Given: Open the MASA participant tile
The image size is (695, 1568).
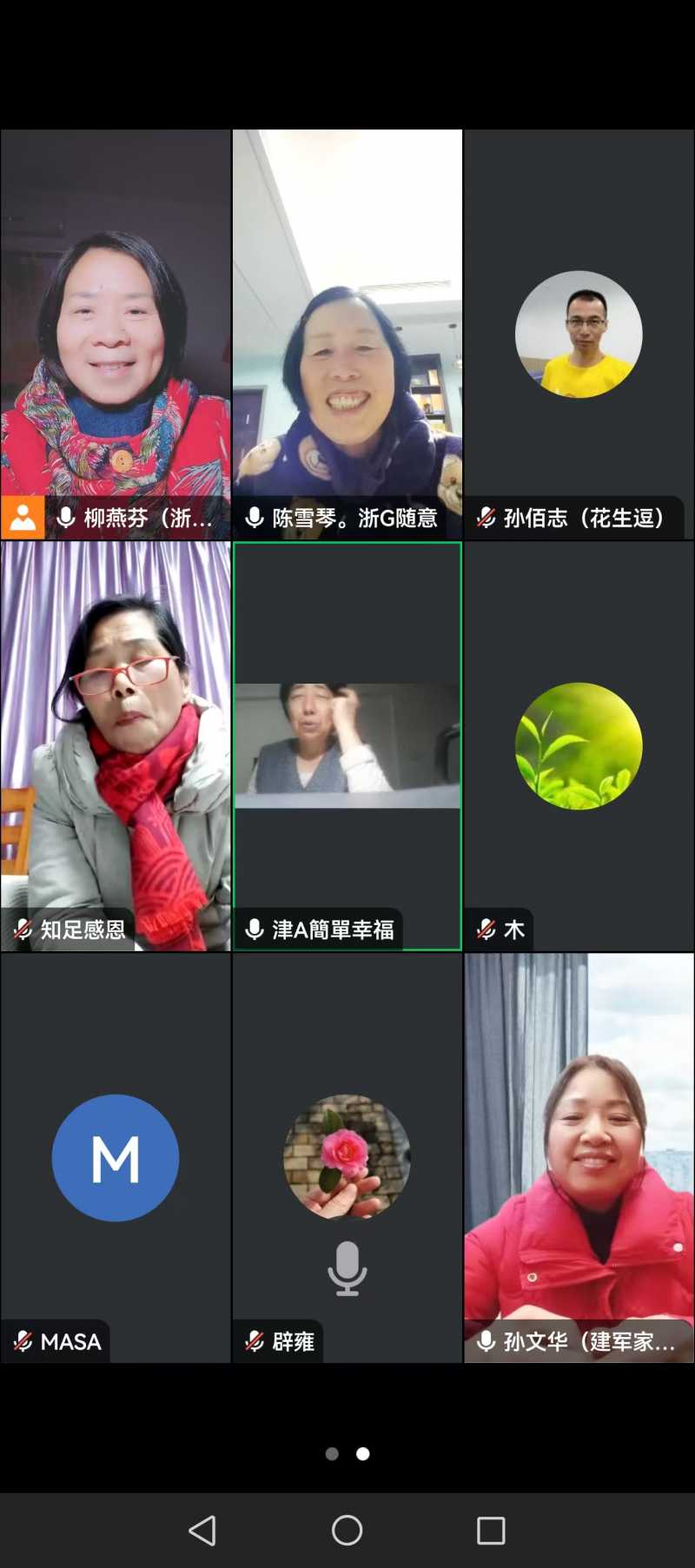Looking at the screenshot, I should (116, 1157).
